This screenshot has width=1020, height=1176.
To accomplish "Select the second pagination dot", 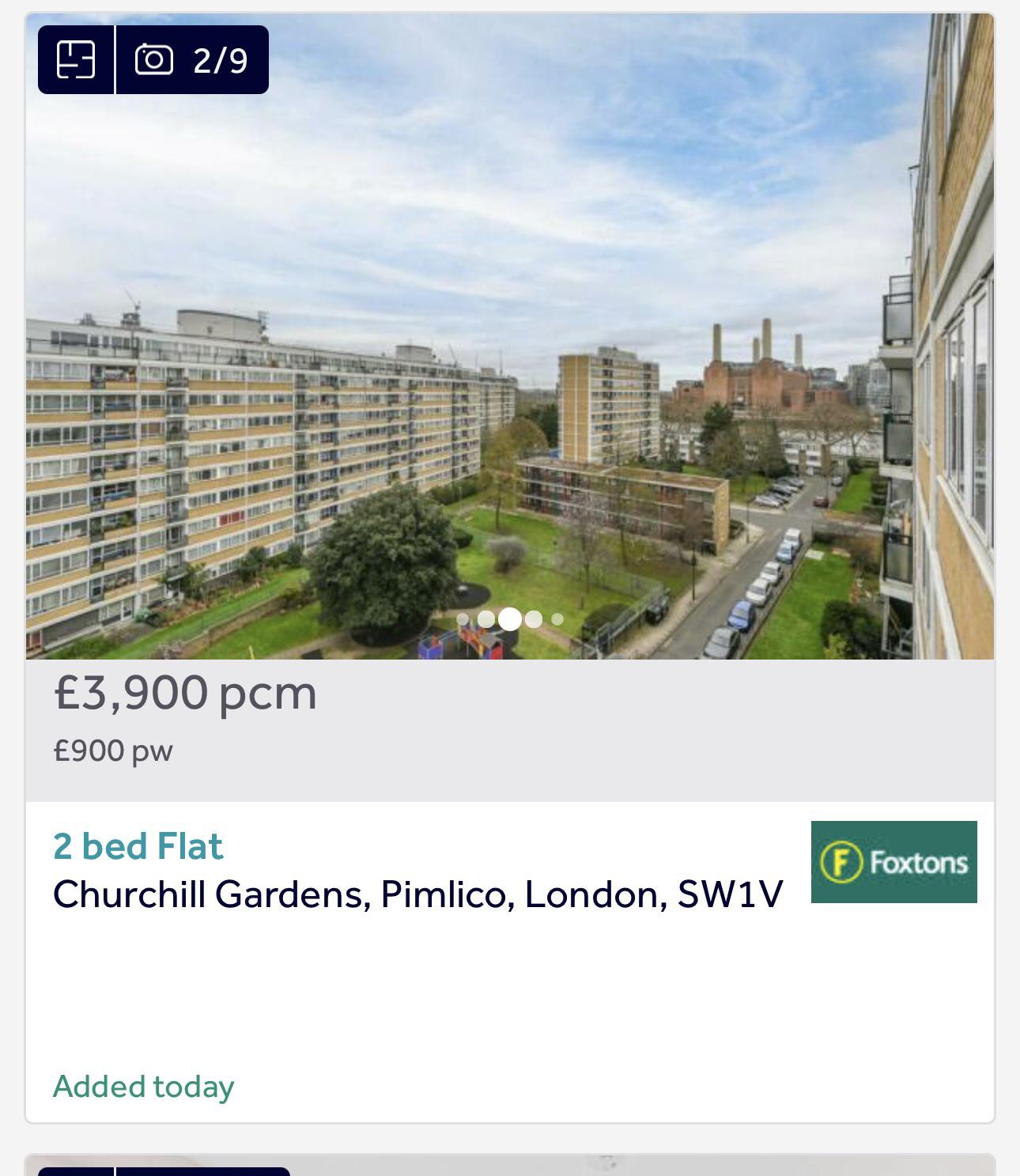I will [x=486, y=621].
